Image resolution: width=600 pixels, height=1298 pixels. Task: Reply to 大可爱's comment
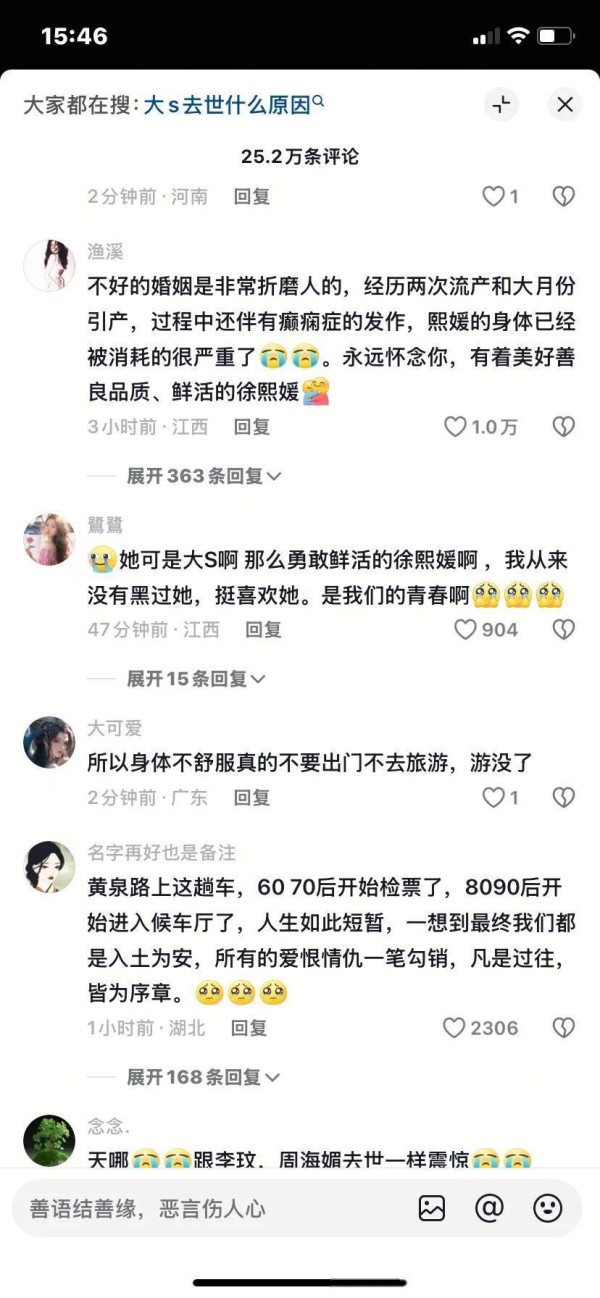[x=252, y=797]
